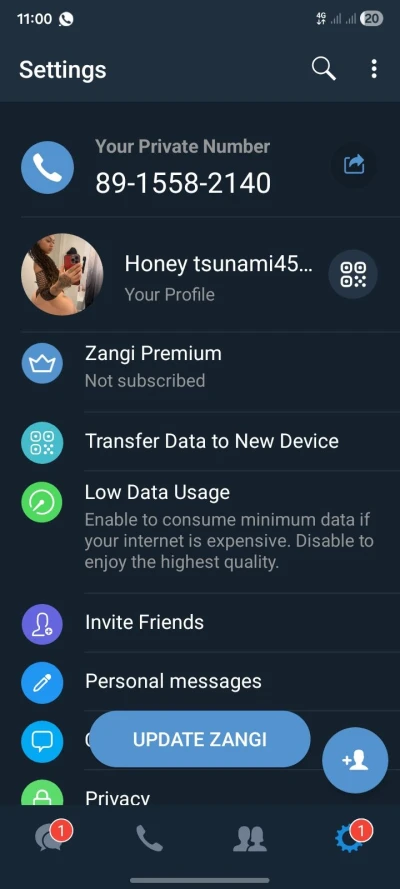Open the Privacy settings row
The image size is (400, 889).
[x=200, y=793]
